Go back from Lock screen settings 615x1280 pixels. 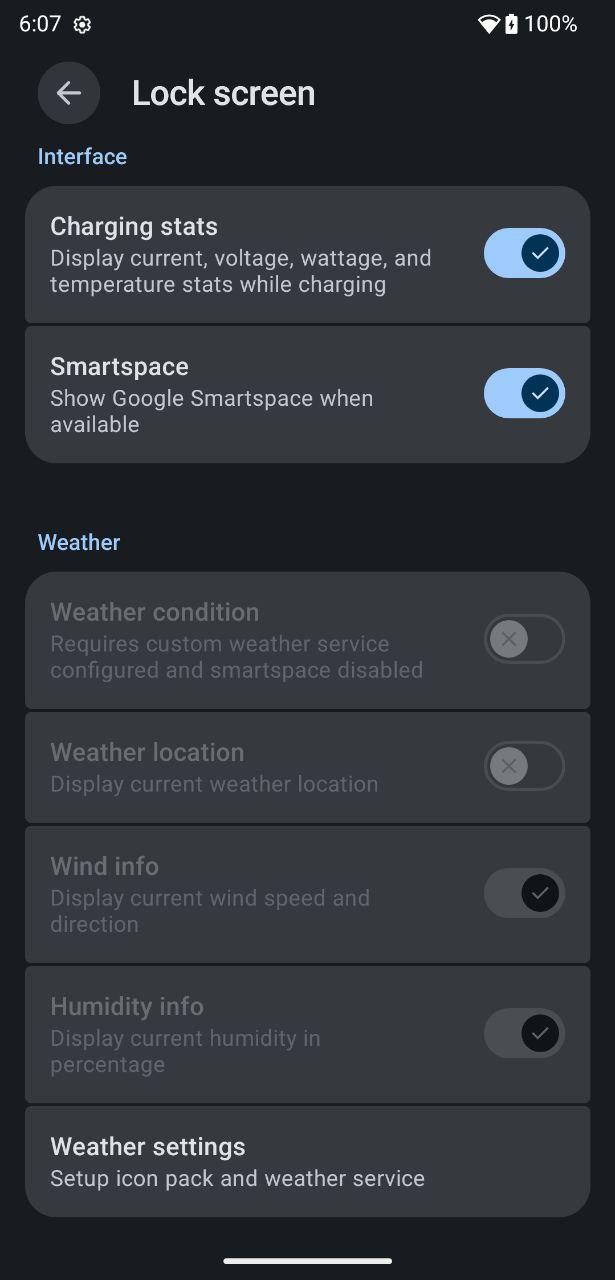(x=68, y=93)
